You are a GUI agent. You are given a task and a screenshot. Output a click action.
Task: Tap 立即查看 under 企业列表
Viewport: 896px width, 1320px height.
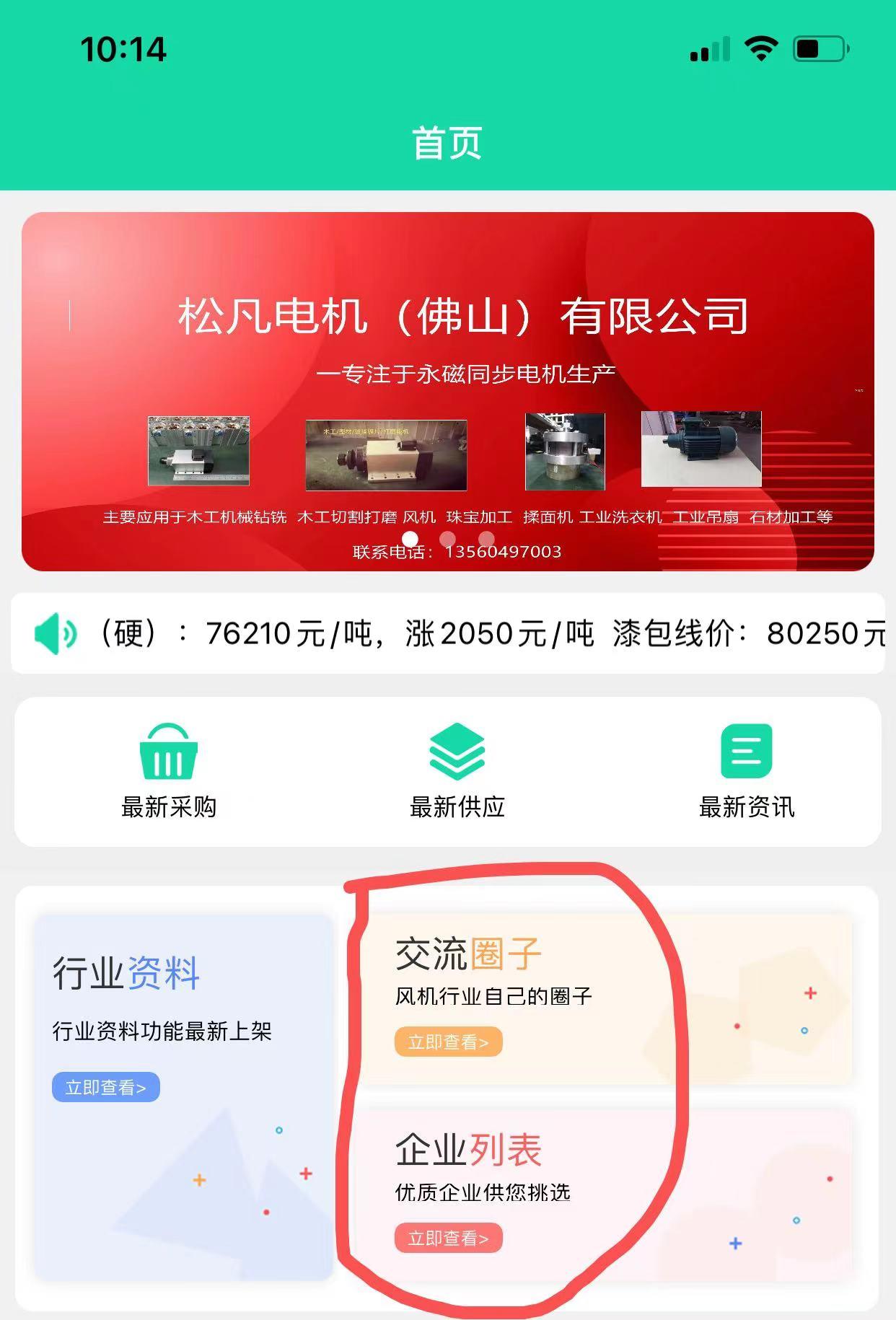[448, 1238]
